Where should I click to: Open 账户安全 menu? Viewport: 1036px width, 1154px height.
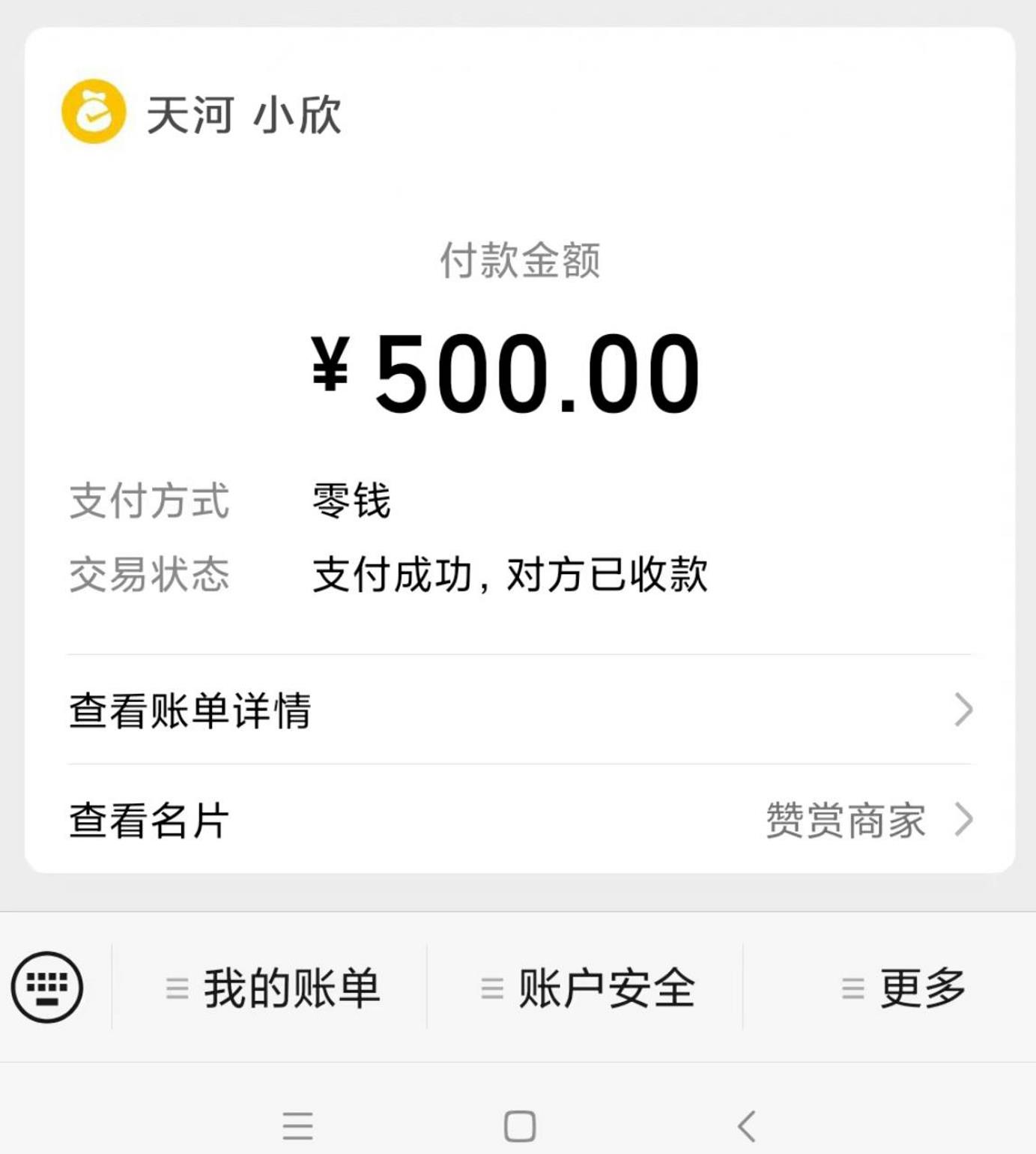point(588,988)
